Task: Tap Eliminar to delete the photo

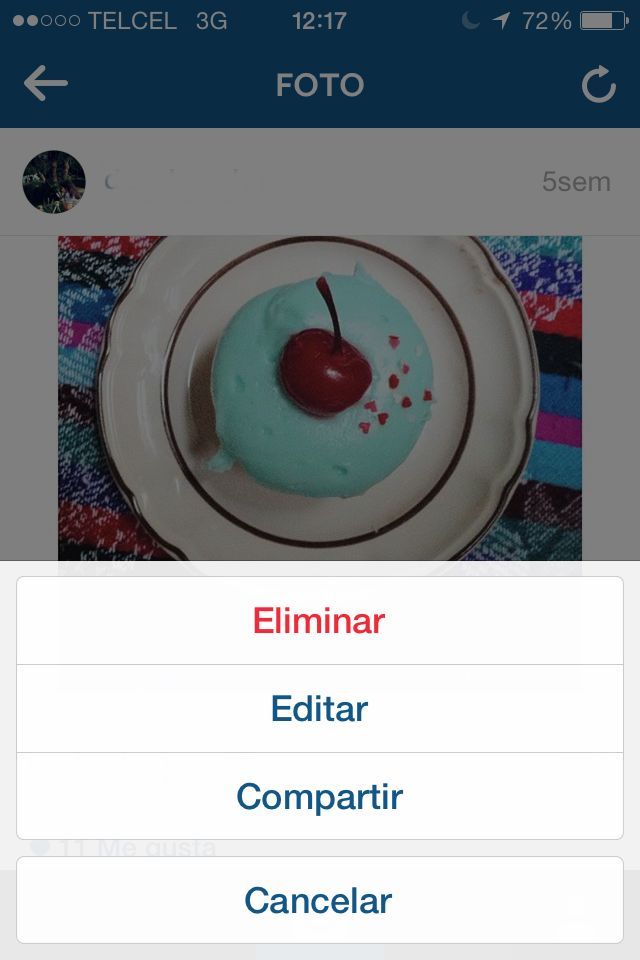Action: point(319,621)
